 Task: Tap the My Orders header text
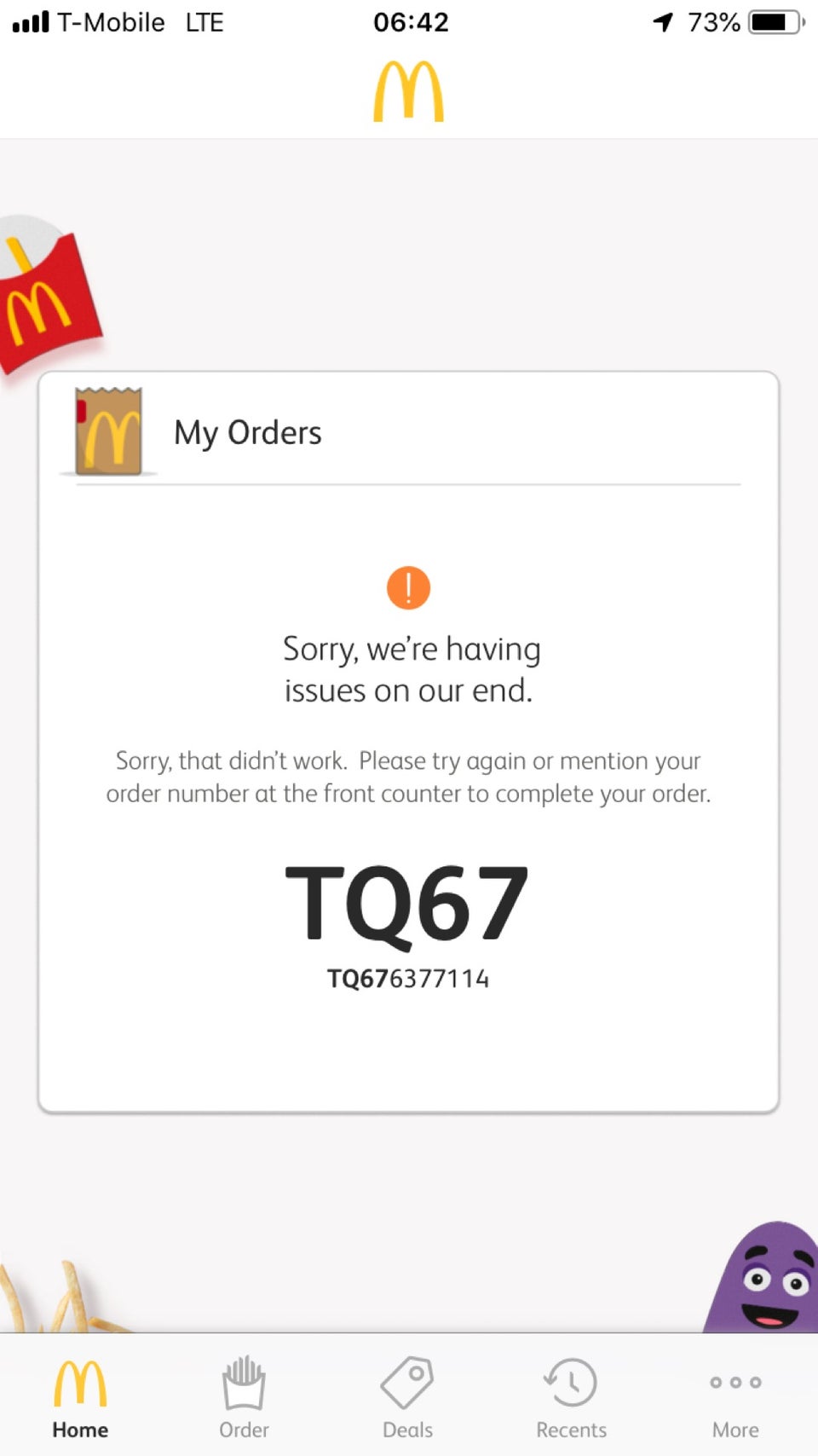(247, 431)
